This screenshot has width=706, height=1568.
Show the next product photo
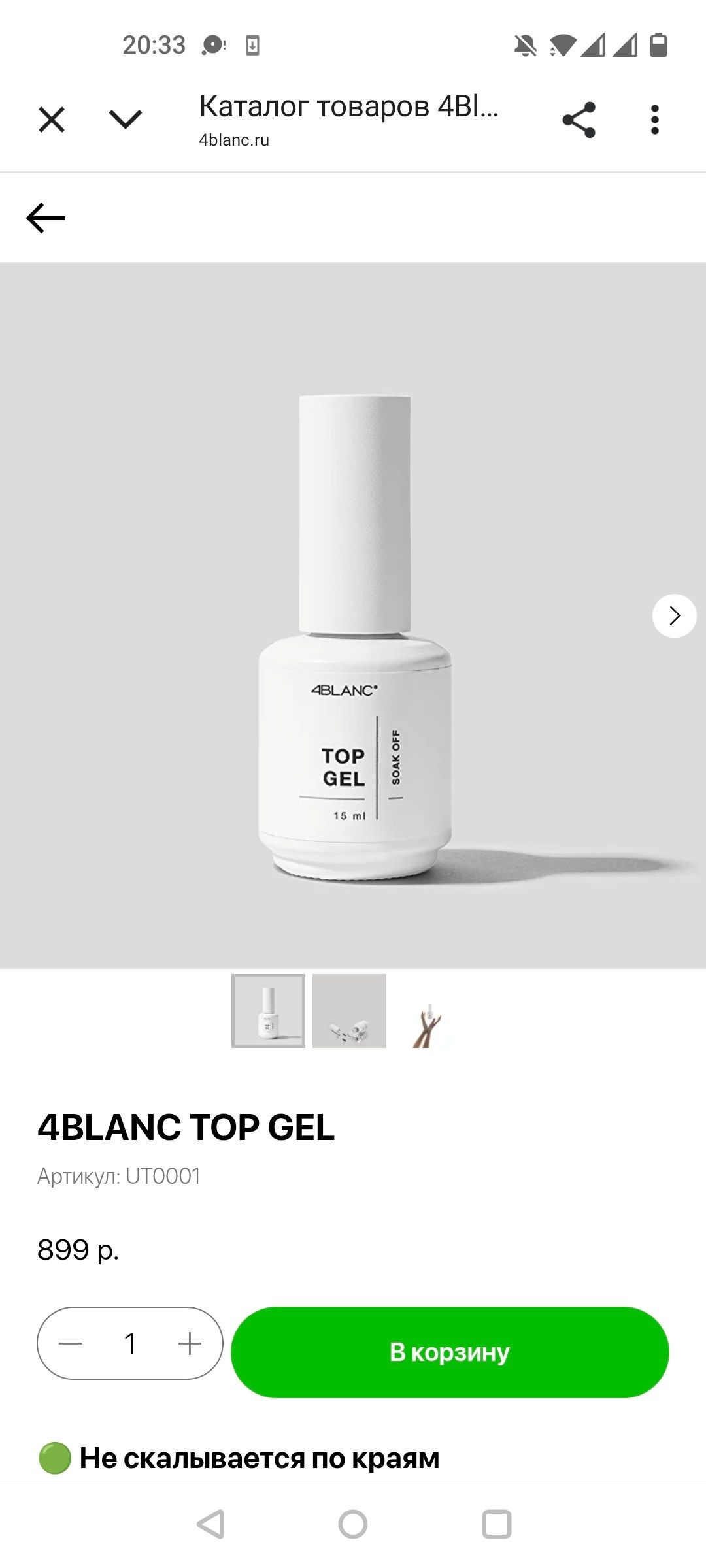pyautogui.click(x=674, y=615)
